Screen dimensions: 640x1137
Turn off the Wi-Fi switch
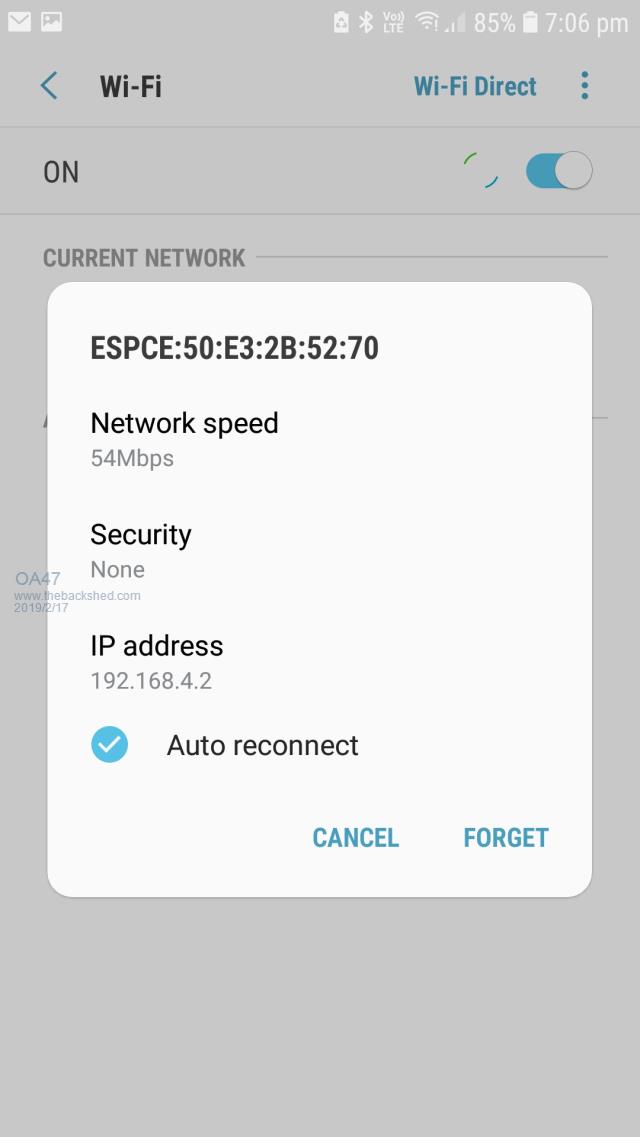(559, 171)
